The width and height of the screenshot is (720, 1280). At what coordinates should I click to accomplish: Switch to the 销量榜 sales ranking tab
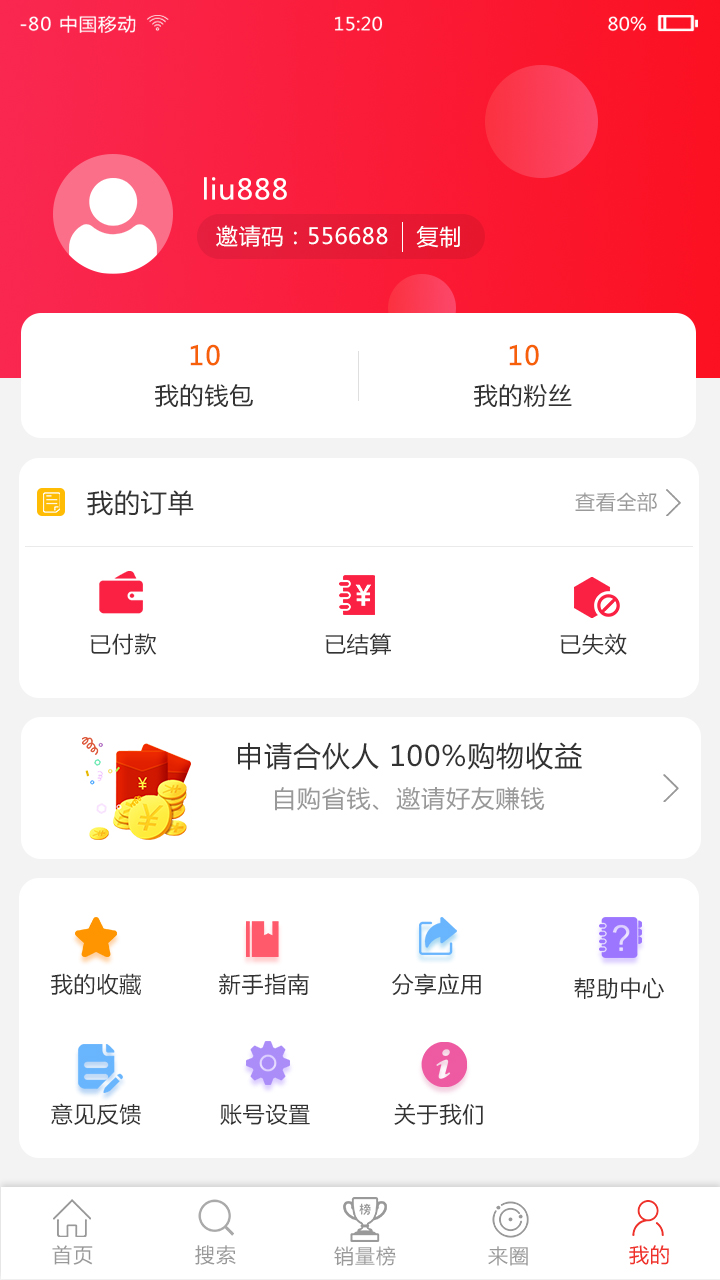click(x=365, y=1233)
